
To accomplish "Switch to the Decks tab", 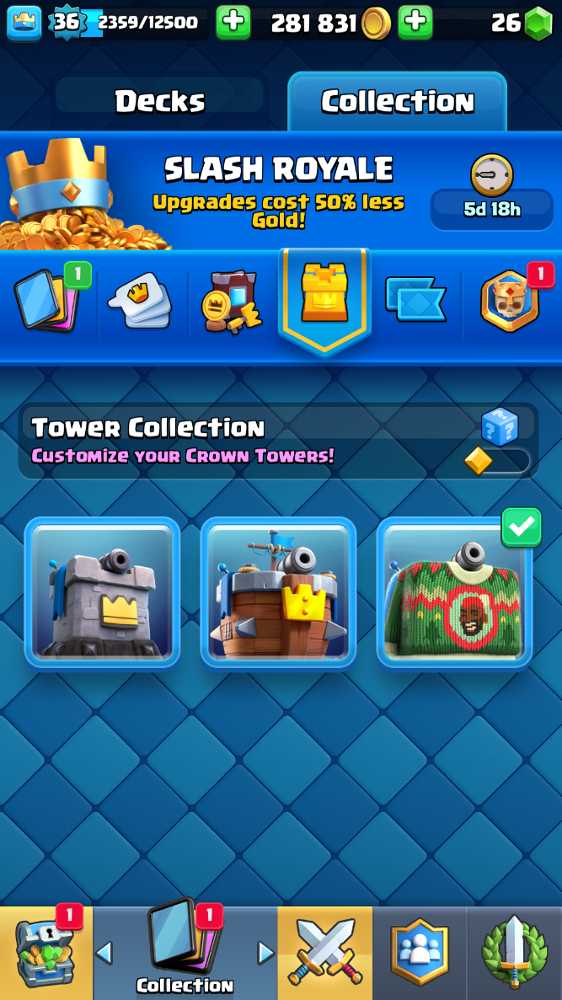I will (x=159, y=100).
